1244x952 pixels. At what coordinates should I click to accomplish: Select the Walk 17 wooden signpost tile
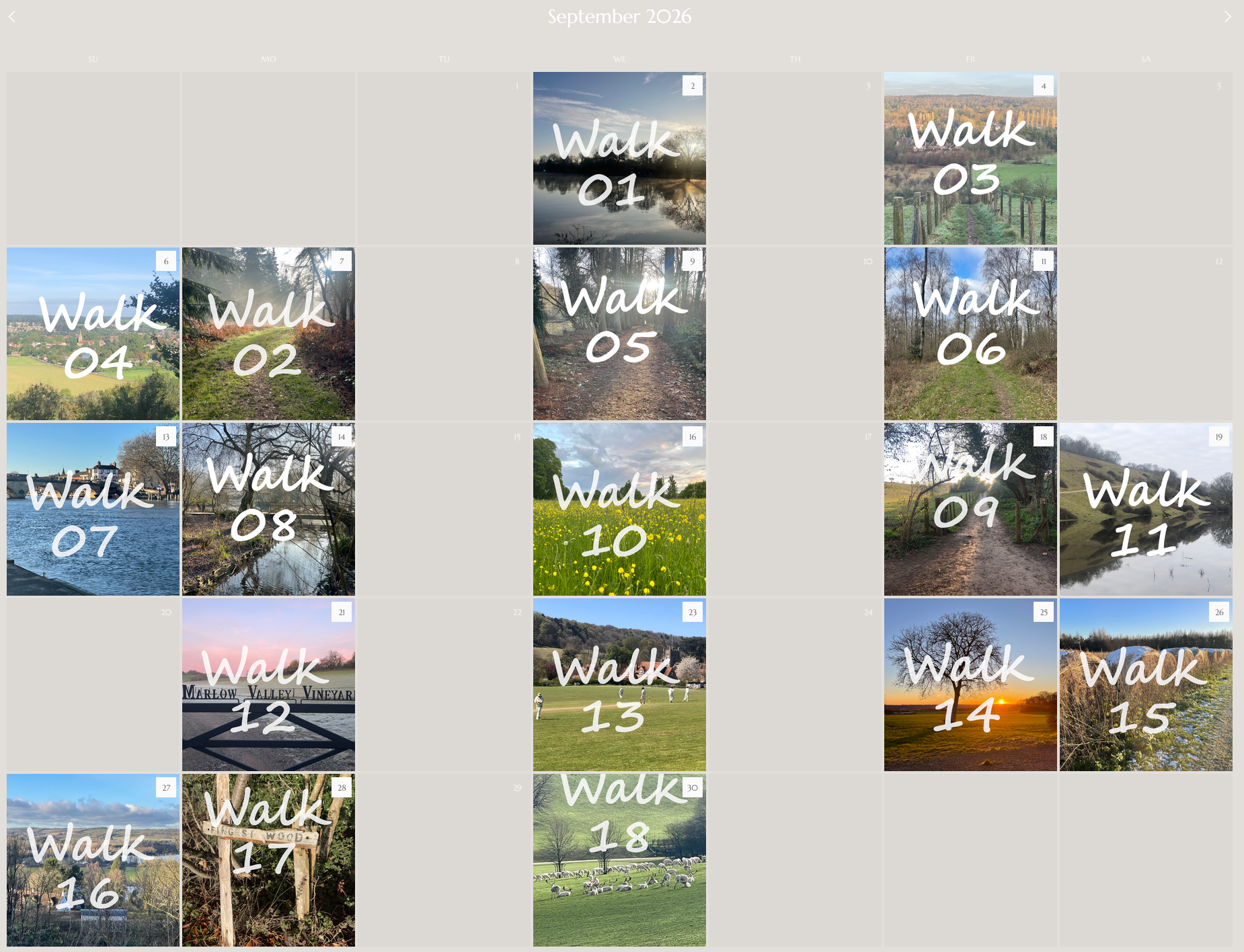coord(268,860)
